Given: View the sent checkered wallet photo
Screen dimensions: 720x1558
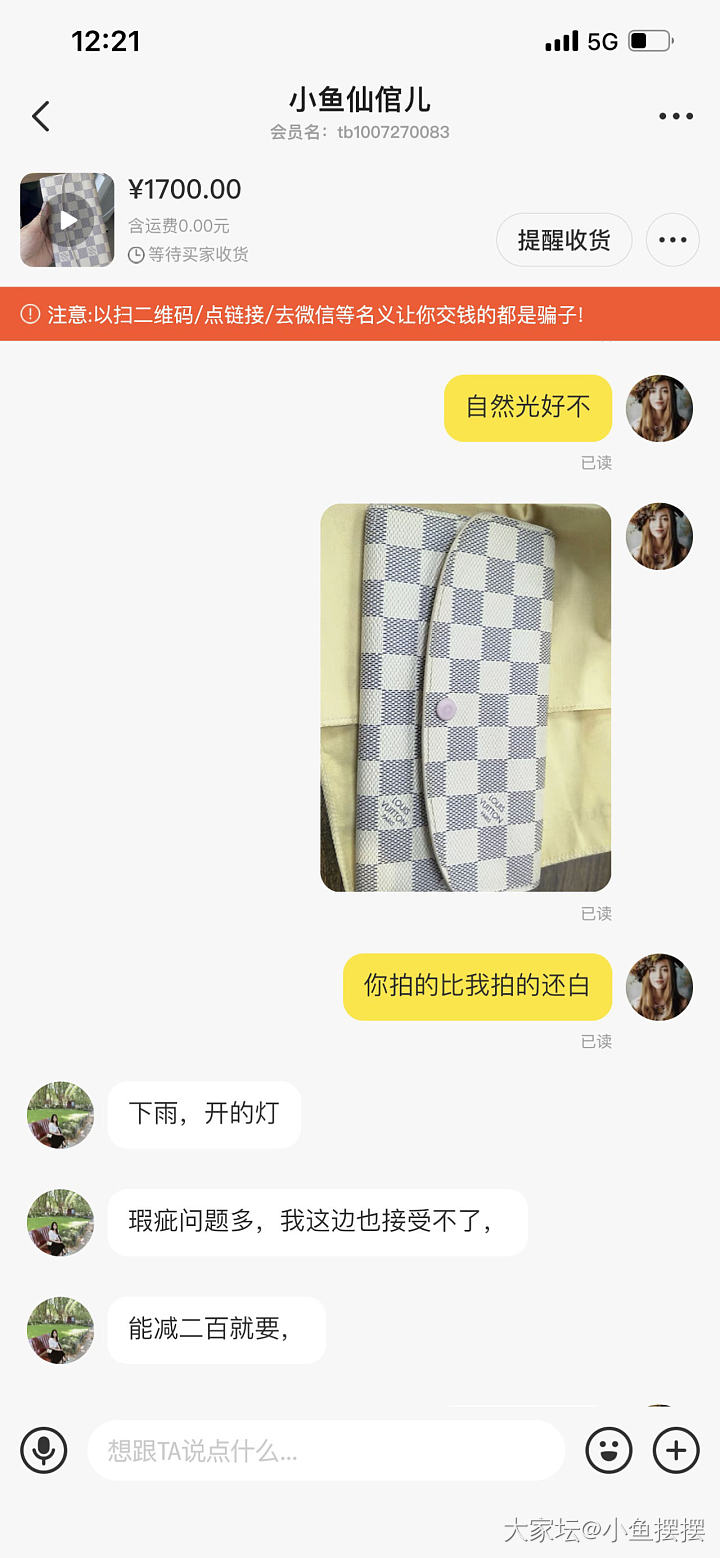Looking at the screenshot, I should (x=465, y=697).
